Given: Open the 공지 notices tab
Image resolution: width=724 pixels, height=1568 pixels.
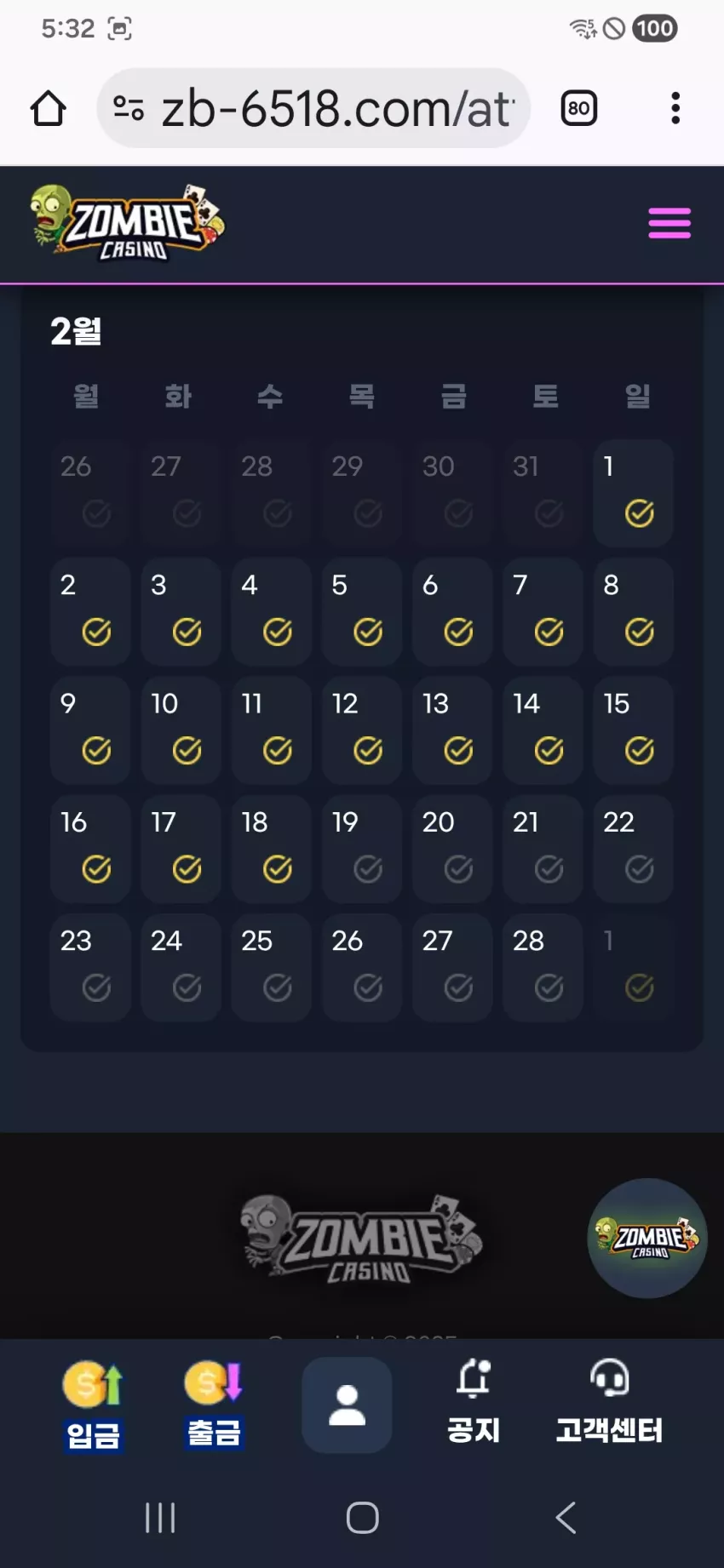Looking at the screenshot, I should [474, 1405].
